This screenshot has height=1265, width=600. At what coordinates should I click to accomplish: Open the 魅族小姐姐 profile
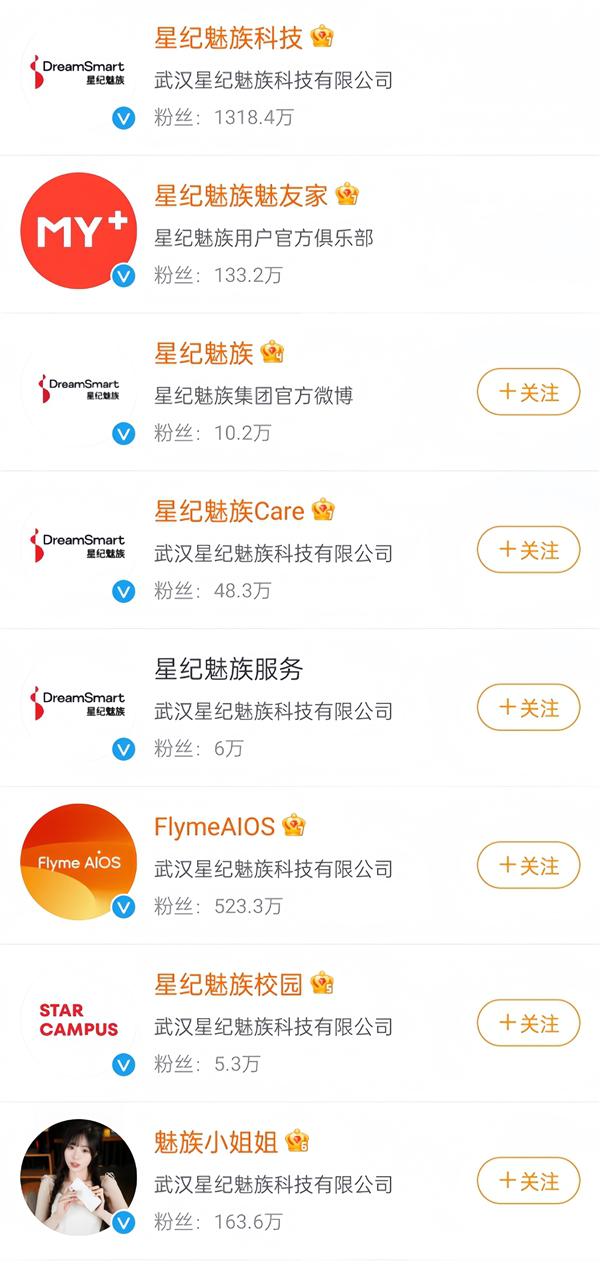point(216,1141)
